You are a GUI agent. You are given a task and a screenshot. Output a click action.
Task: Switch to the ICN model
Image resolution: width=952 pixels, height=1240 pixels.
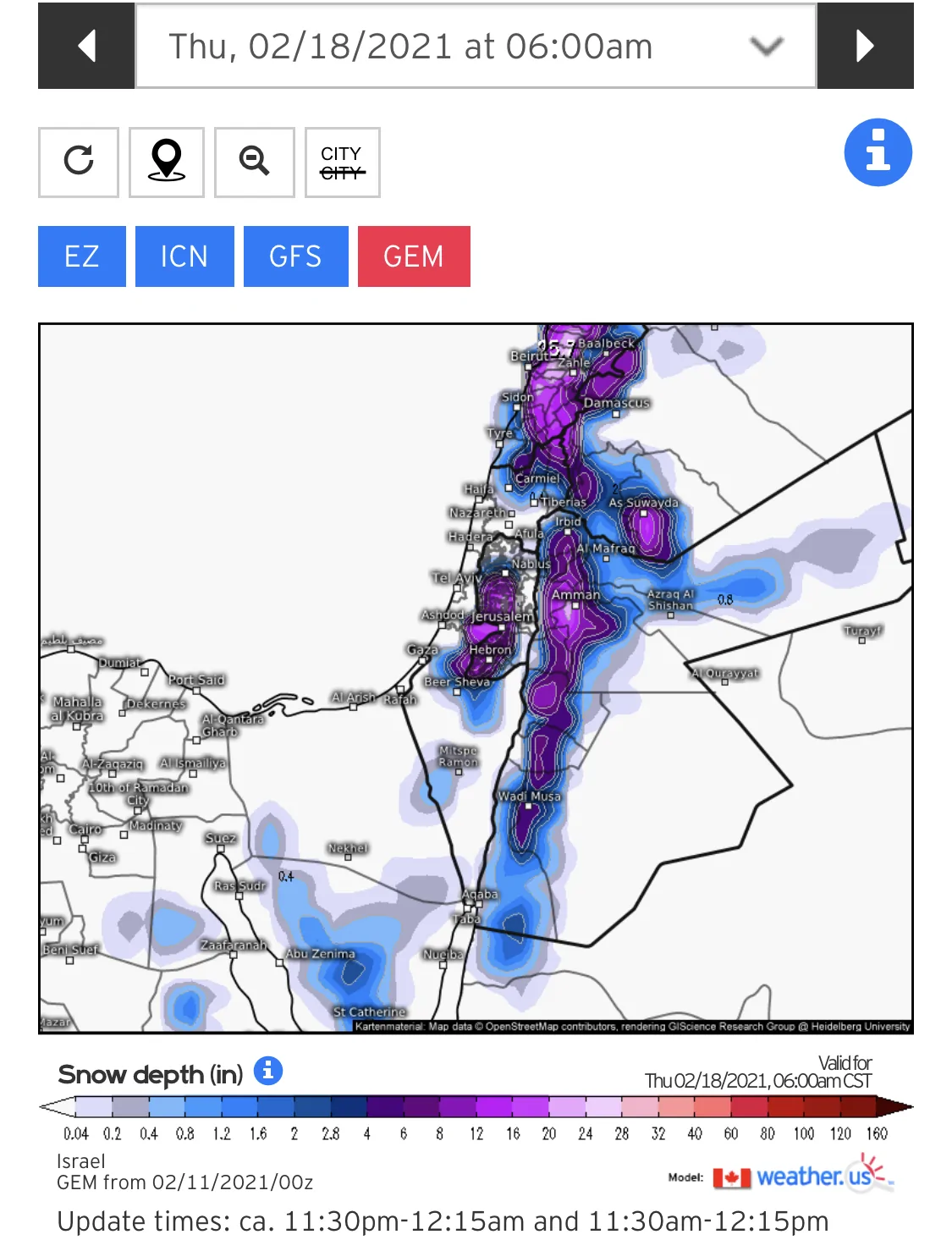tap(184, 256)
